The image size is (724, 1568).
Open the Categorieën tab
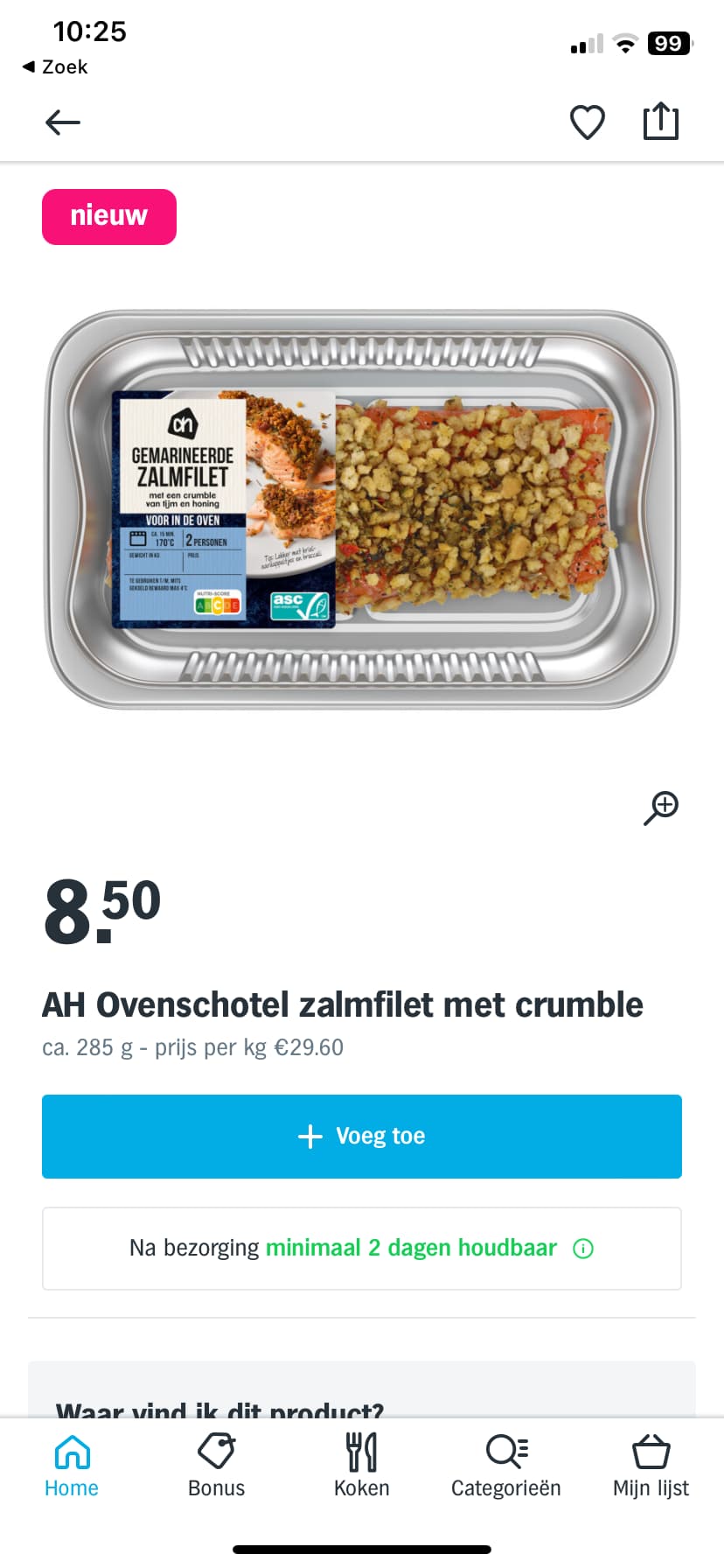[506, 1466]
